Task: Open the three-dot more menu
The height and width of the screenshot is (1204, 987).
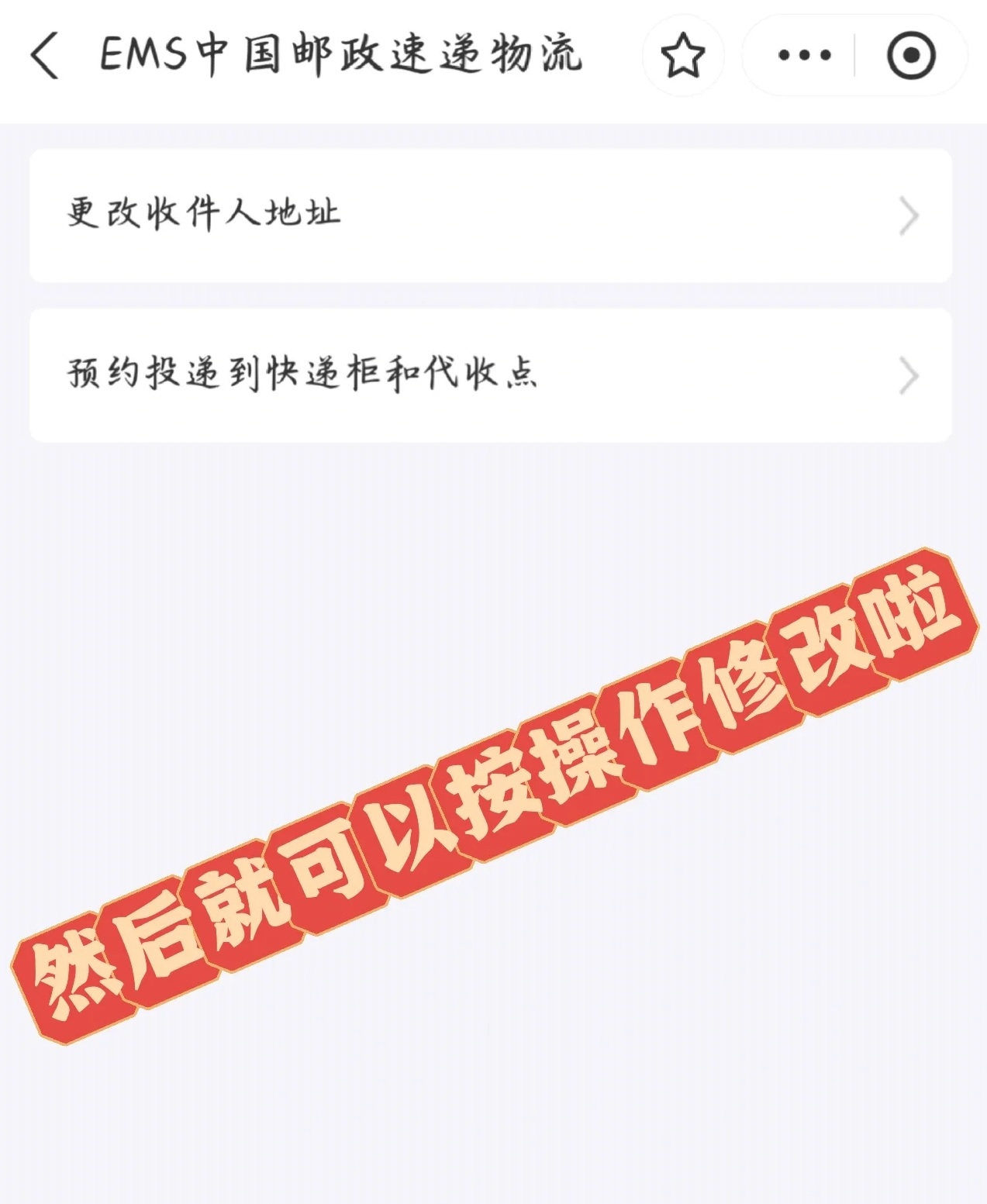Action: pyautogui.click(x=803, y=56)
